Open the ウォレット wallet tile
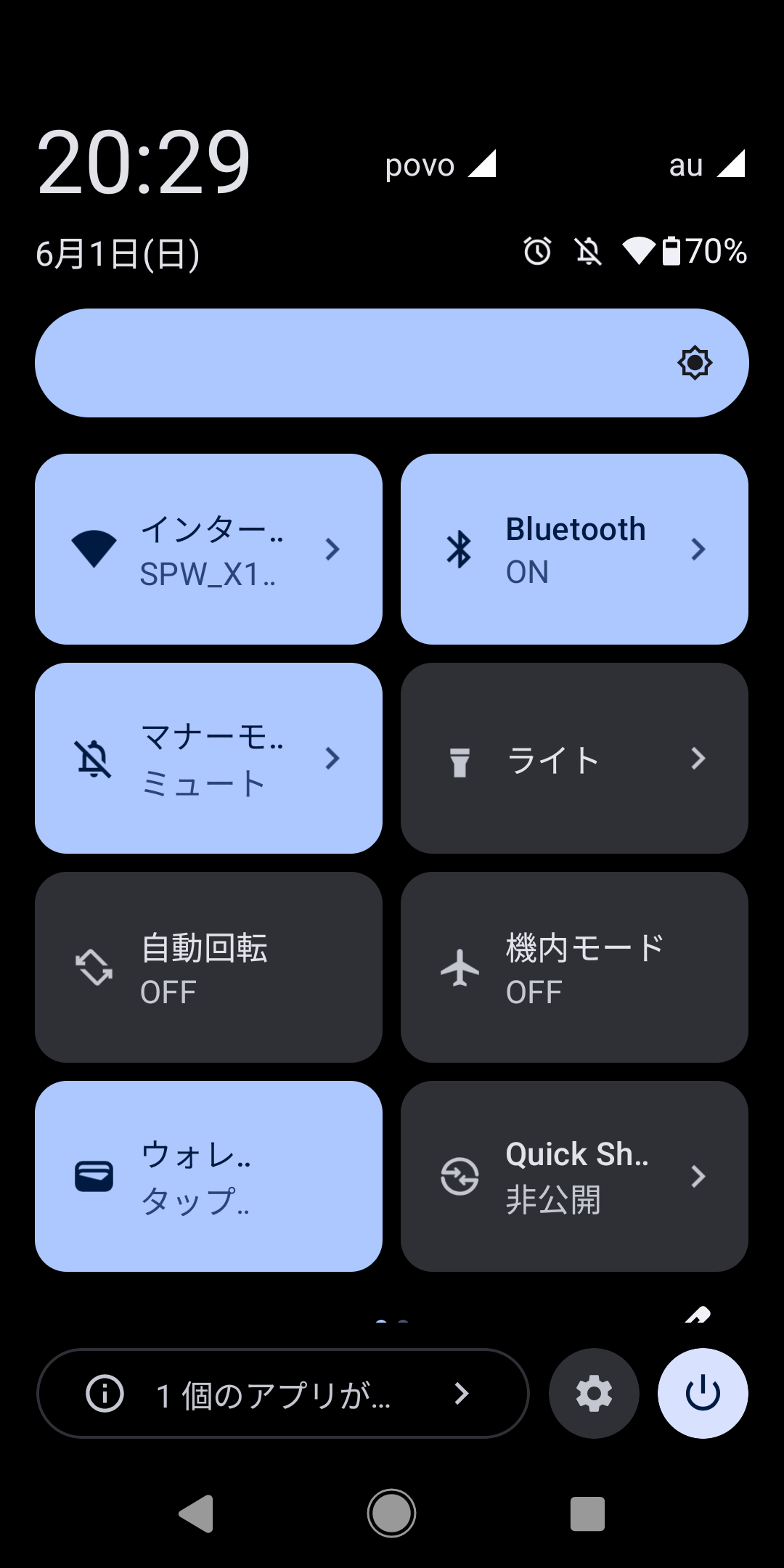 click(209, 1176)
